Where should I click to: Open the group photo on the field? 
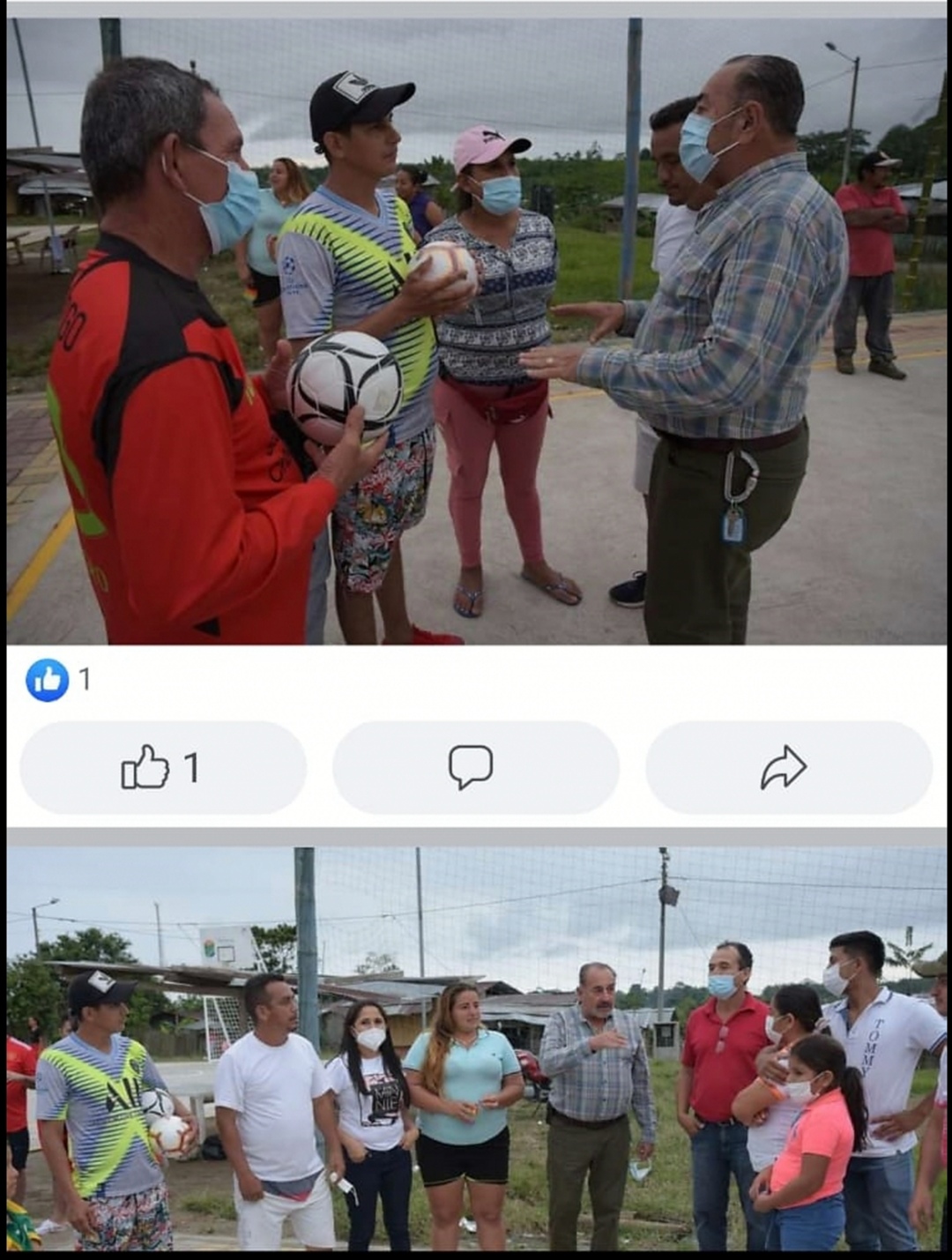(x=476, y=1048)
